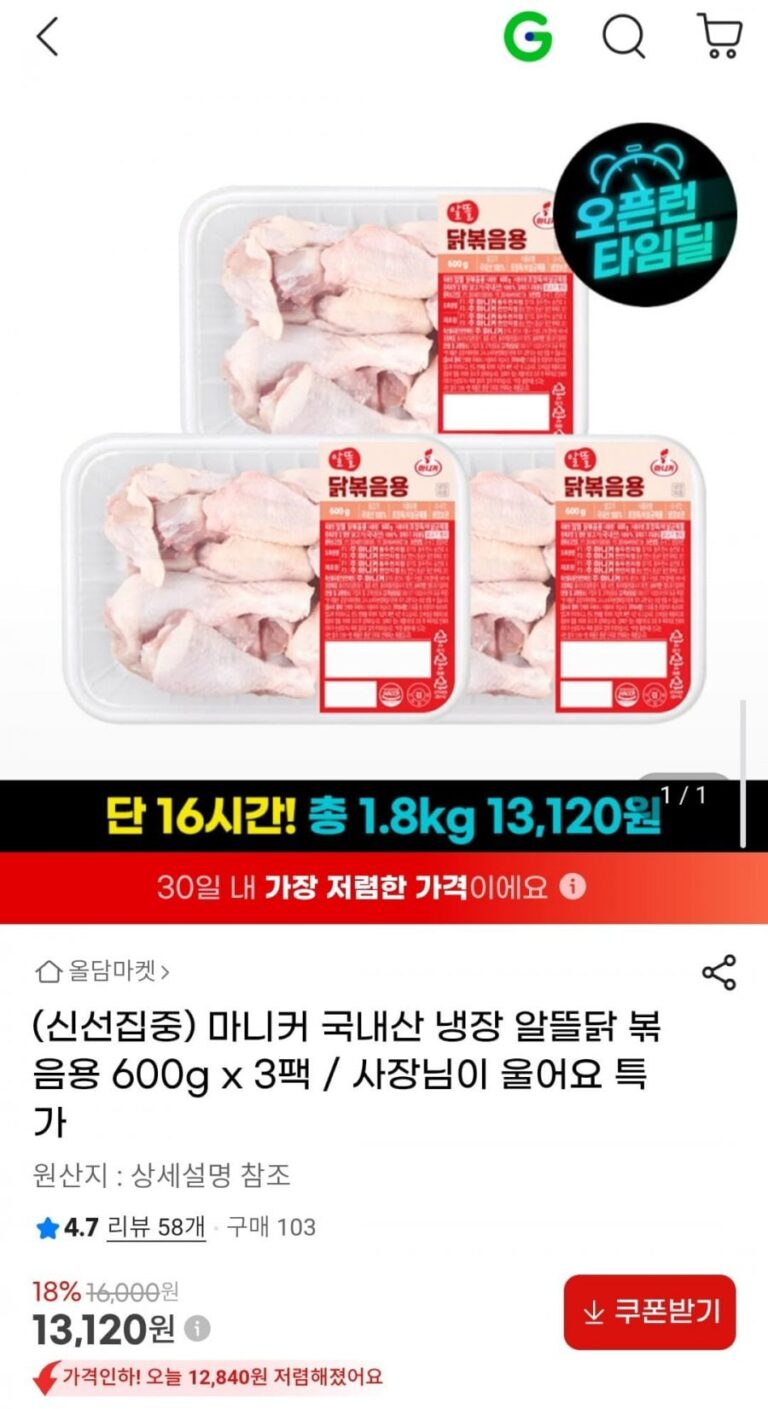View the chicken product image
Viewport: 768px width, 1409px height.
pyautogui.click(x=383, y=450)
